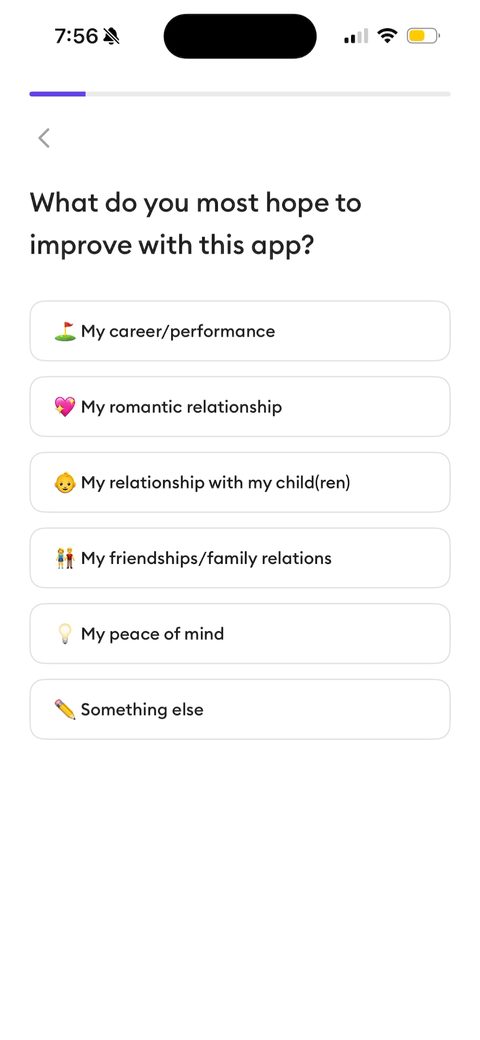
Task: Go back to the previous question
Action: pos(44,138)
